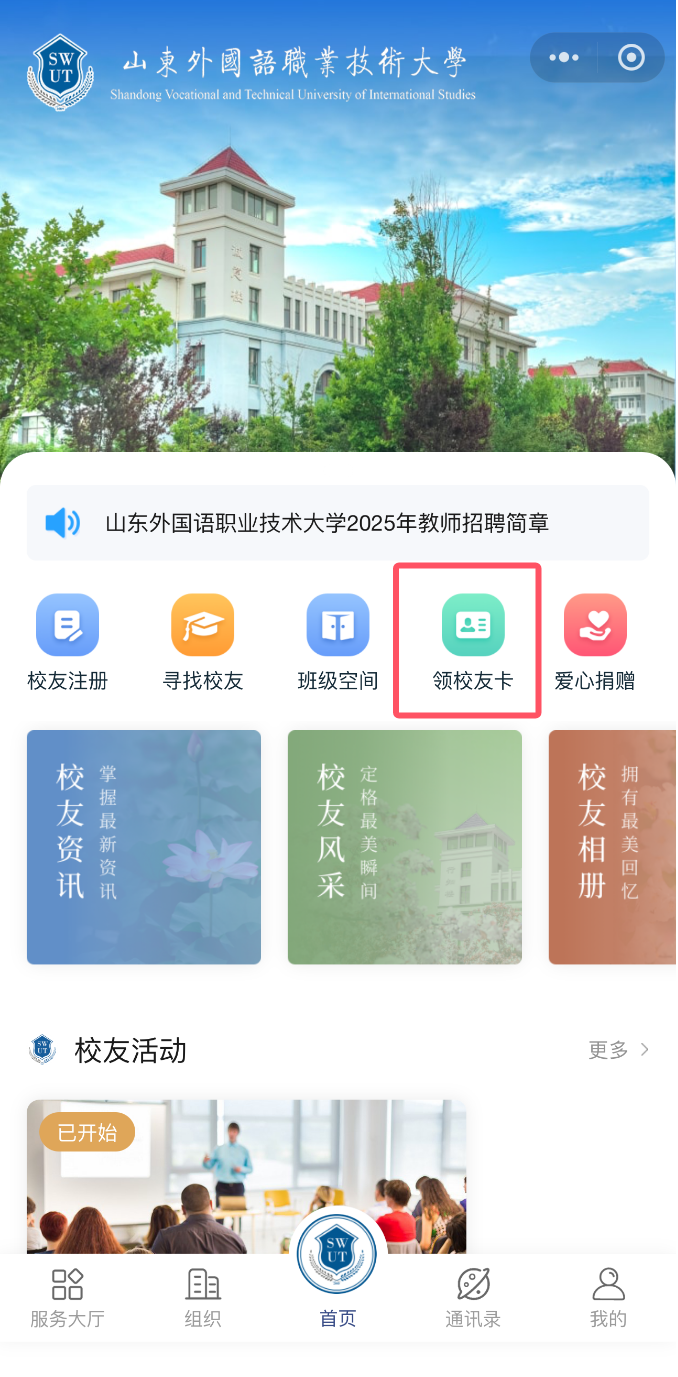Open the 校友资讯 news card
The width and height of the screenshot is (678, 1377).
coord(144,847)
